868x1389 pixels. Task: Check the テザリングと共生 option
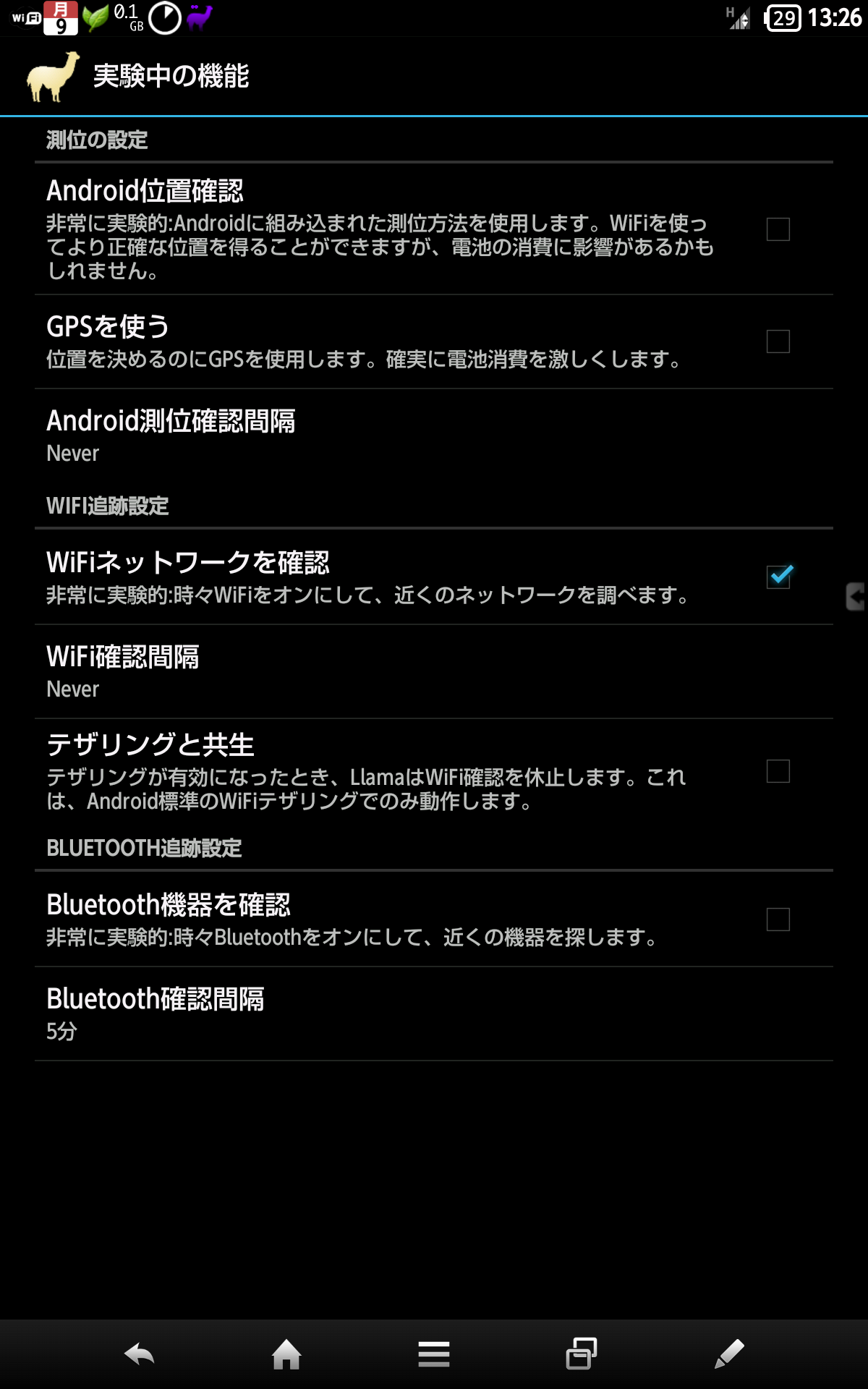coord(778,771)
